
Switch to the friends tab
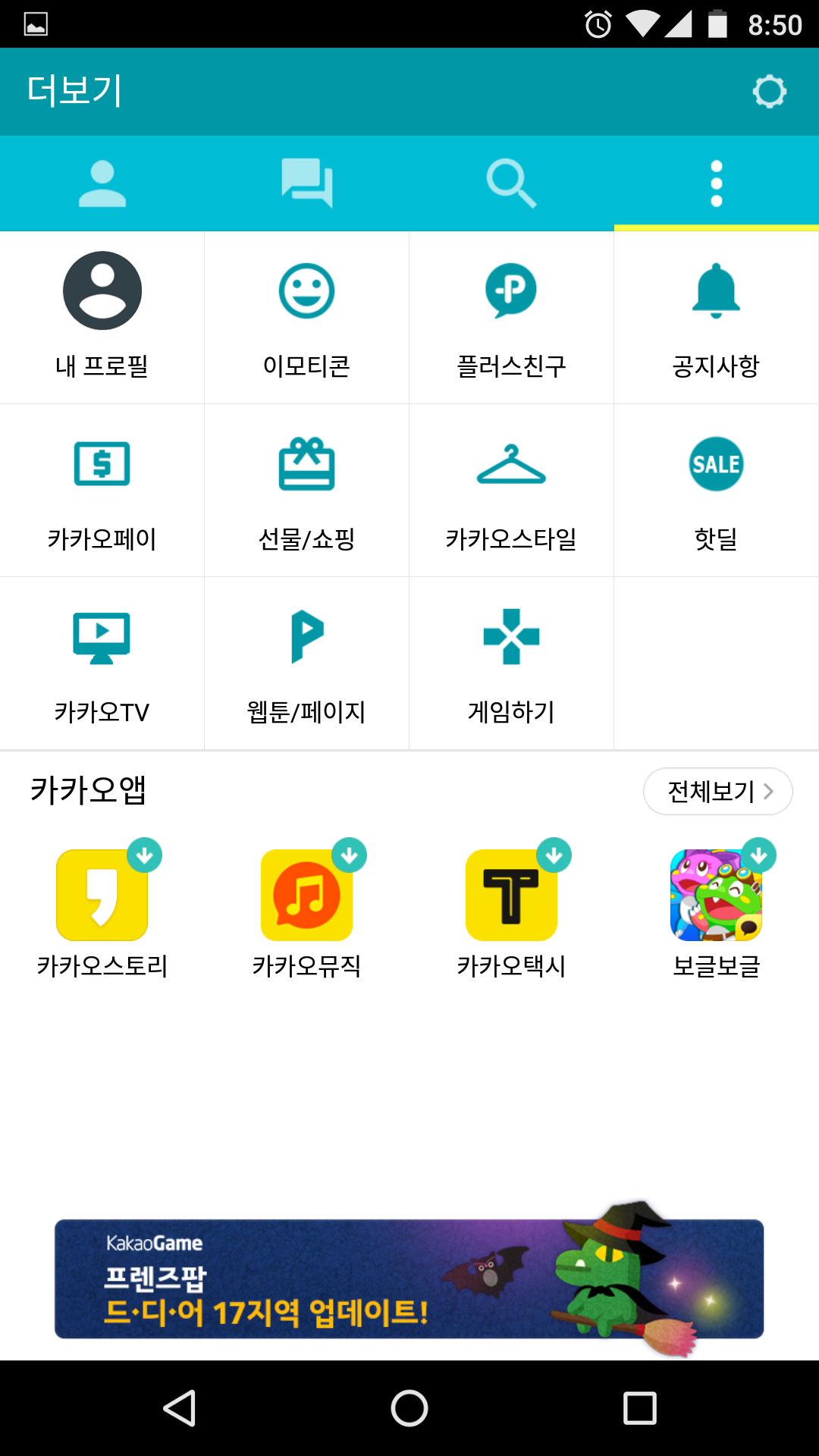pos(102,184)
